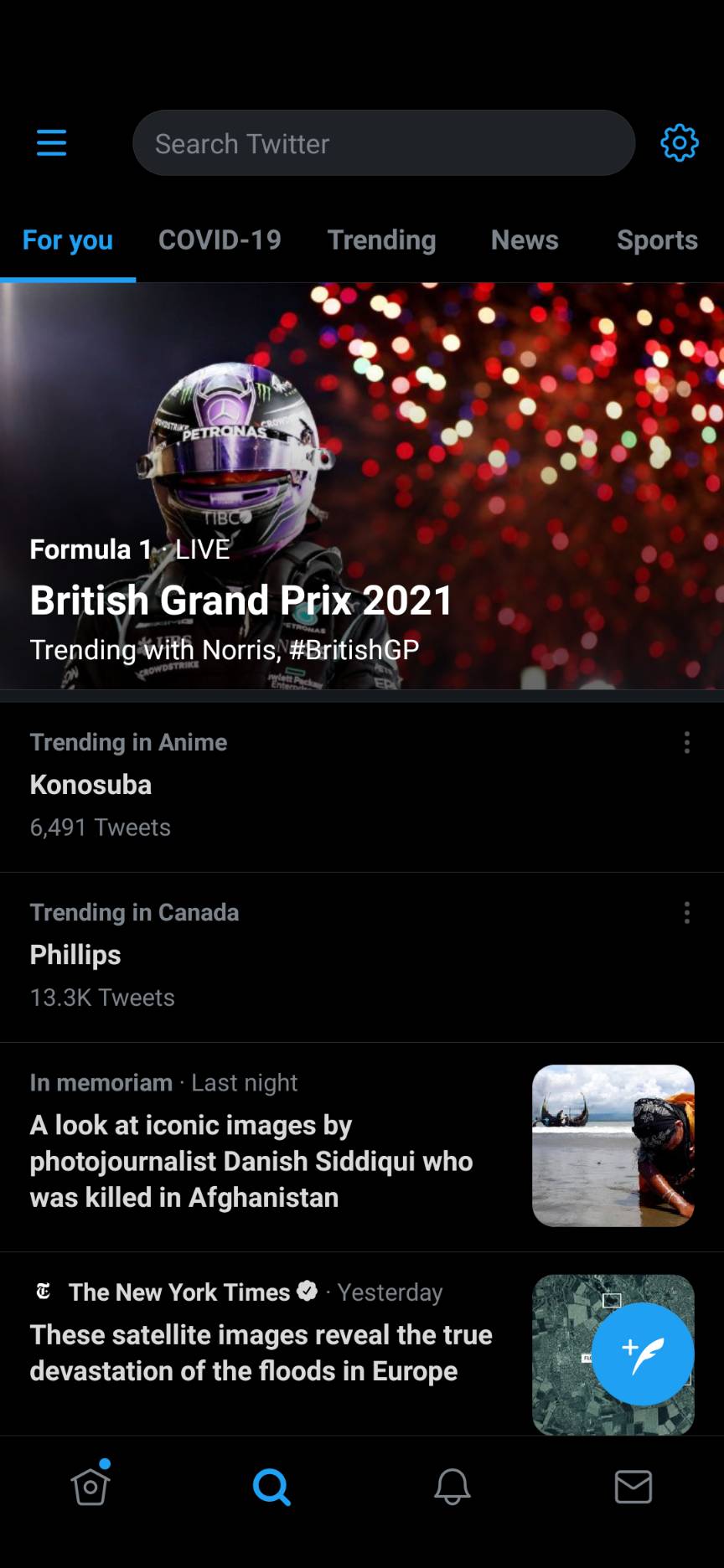View your Notifications

[x=452, y=1488]
